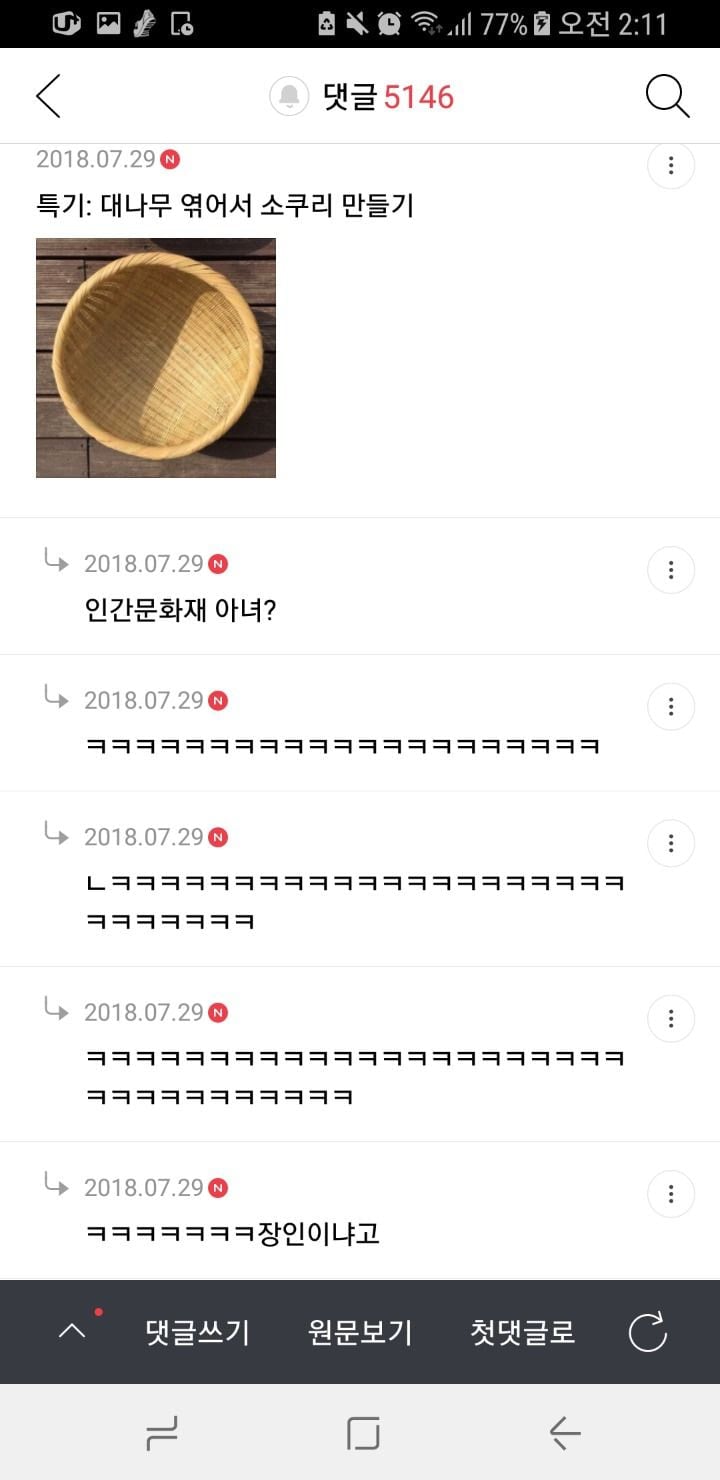Open overflow menu for 인간문화재 아녀? reply
The image size is (720, 1480).
[671, 570]
